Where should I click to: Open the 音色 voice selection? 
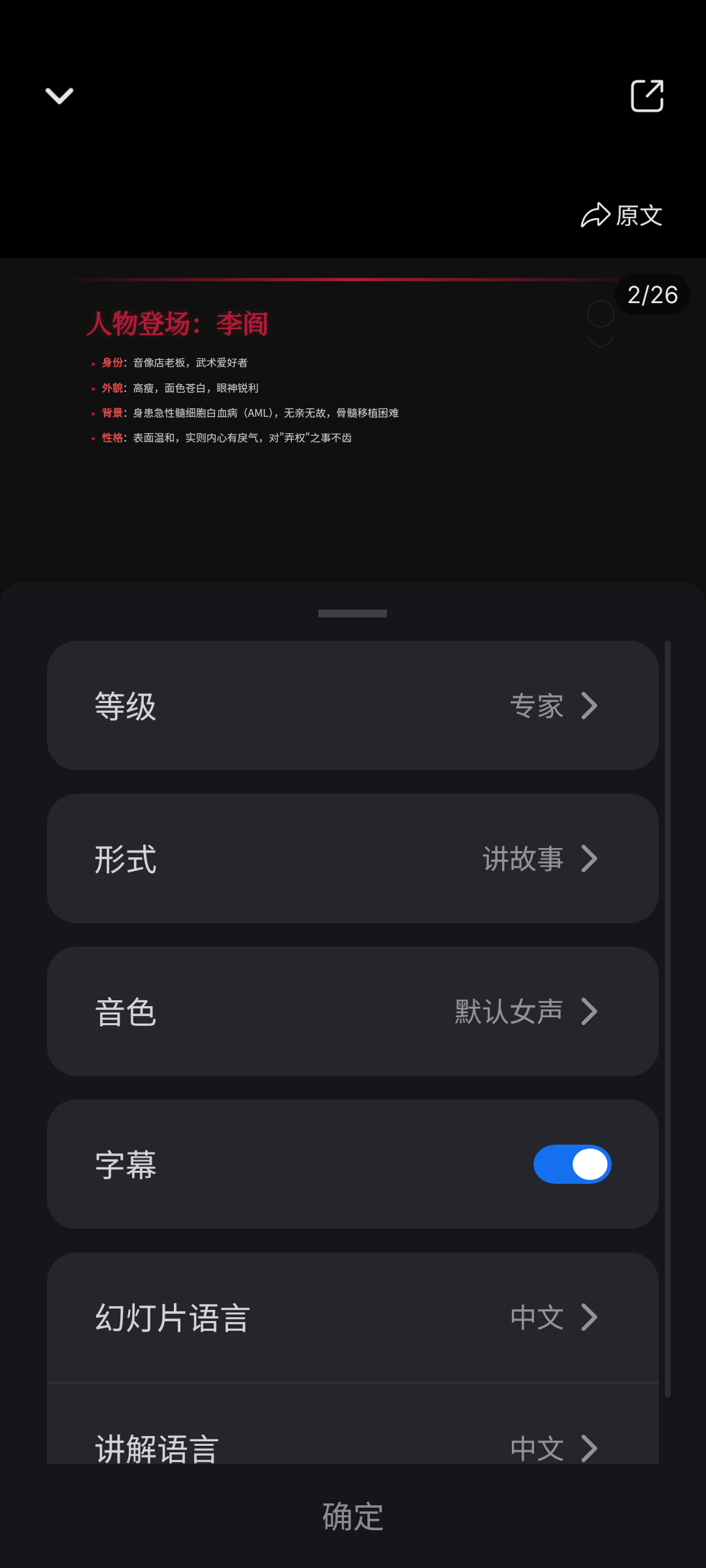coord(353,1011)
